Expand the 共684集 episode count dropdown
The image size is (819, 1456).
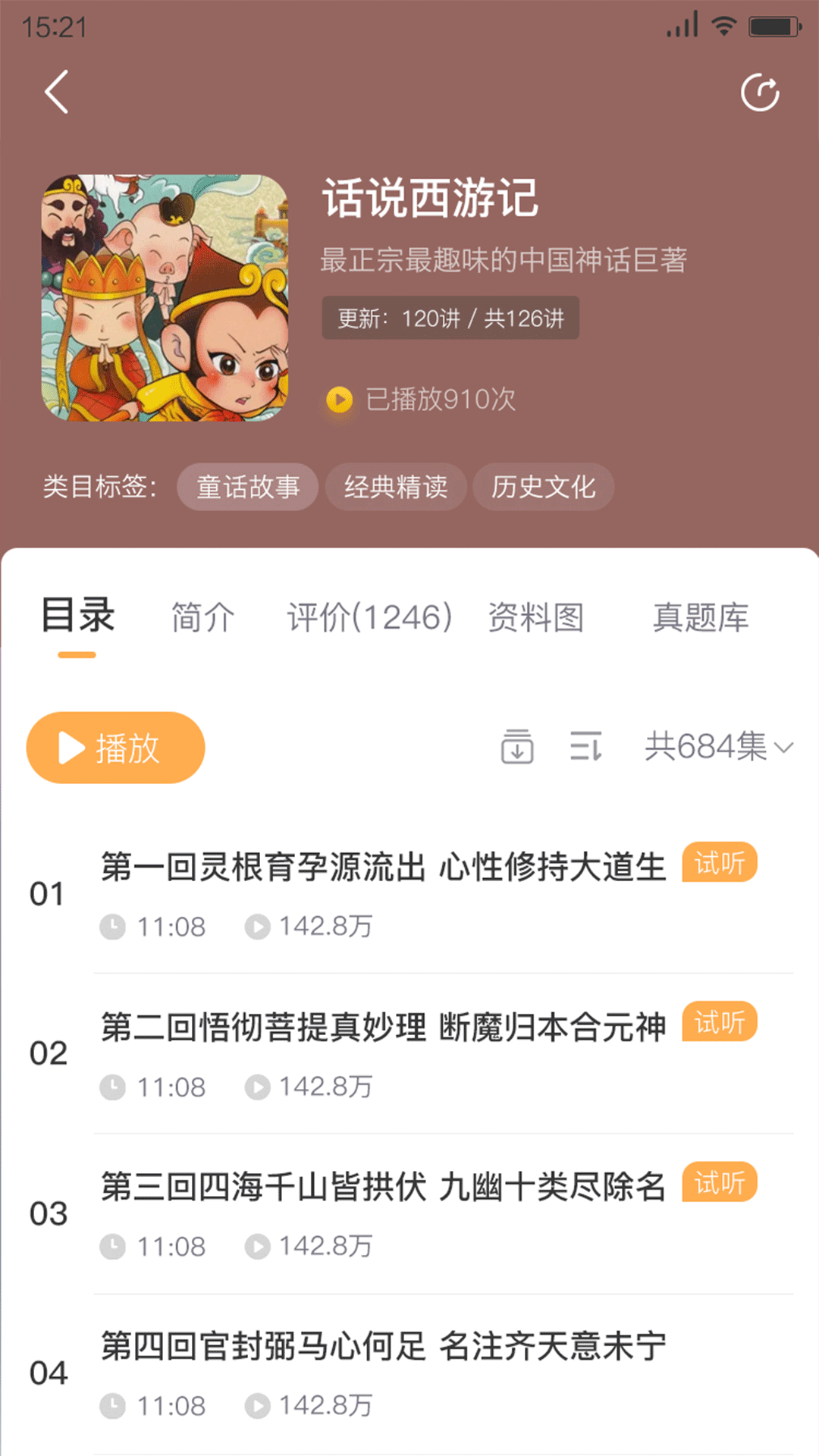pyautogui.click(x=716, y=748)
